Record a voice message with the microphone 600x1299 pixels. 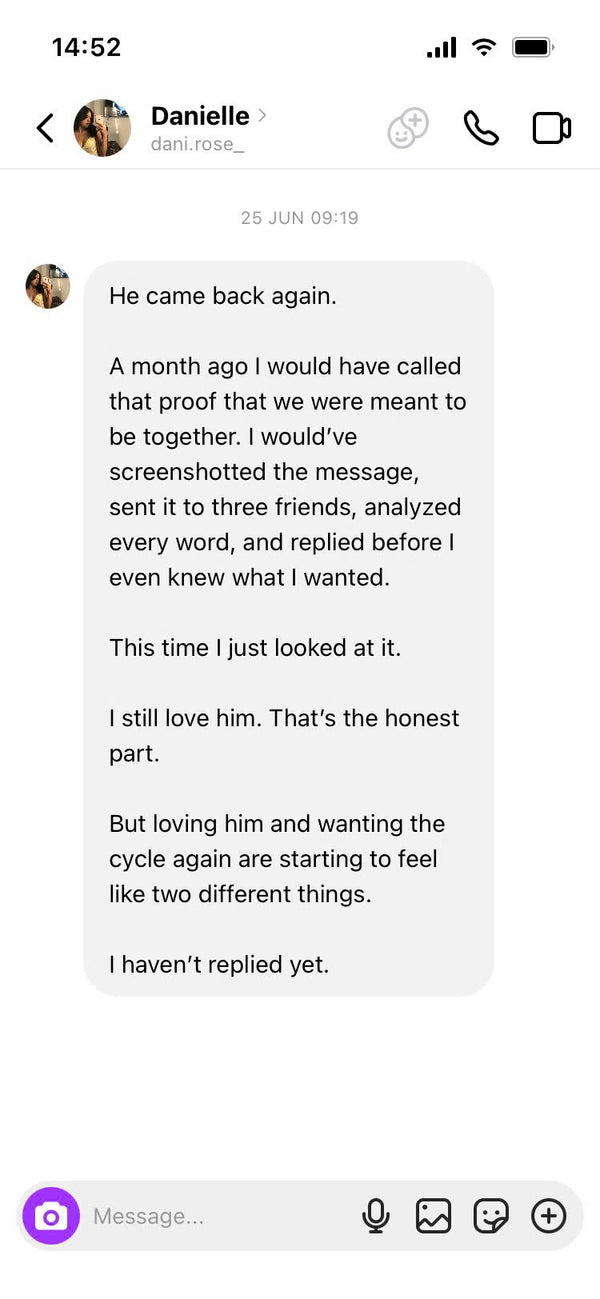coord(375,1216)
